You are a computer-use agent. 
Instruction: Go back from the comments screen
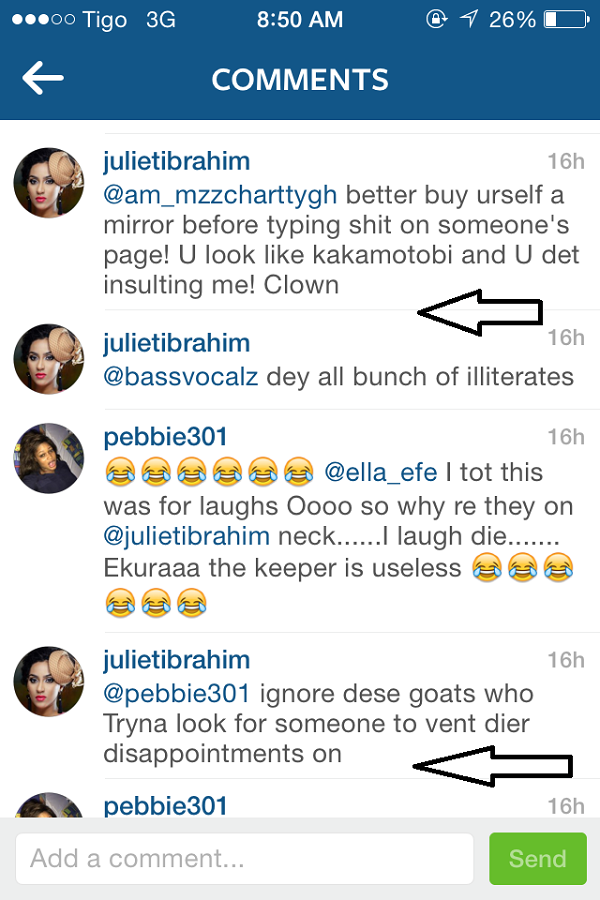point(42,79)
